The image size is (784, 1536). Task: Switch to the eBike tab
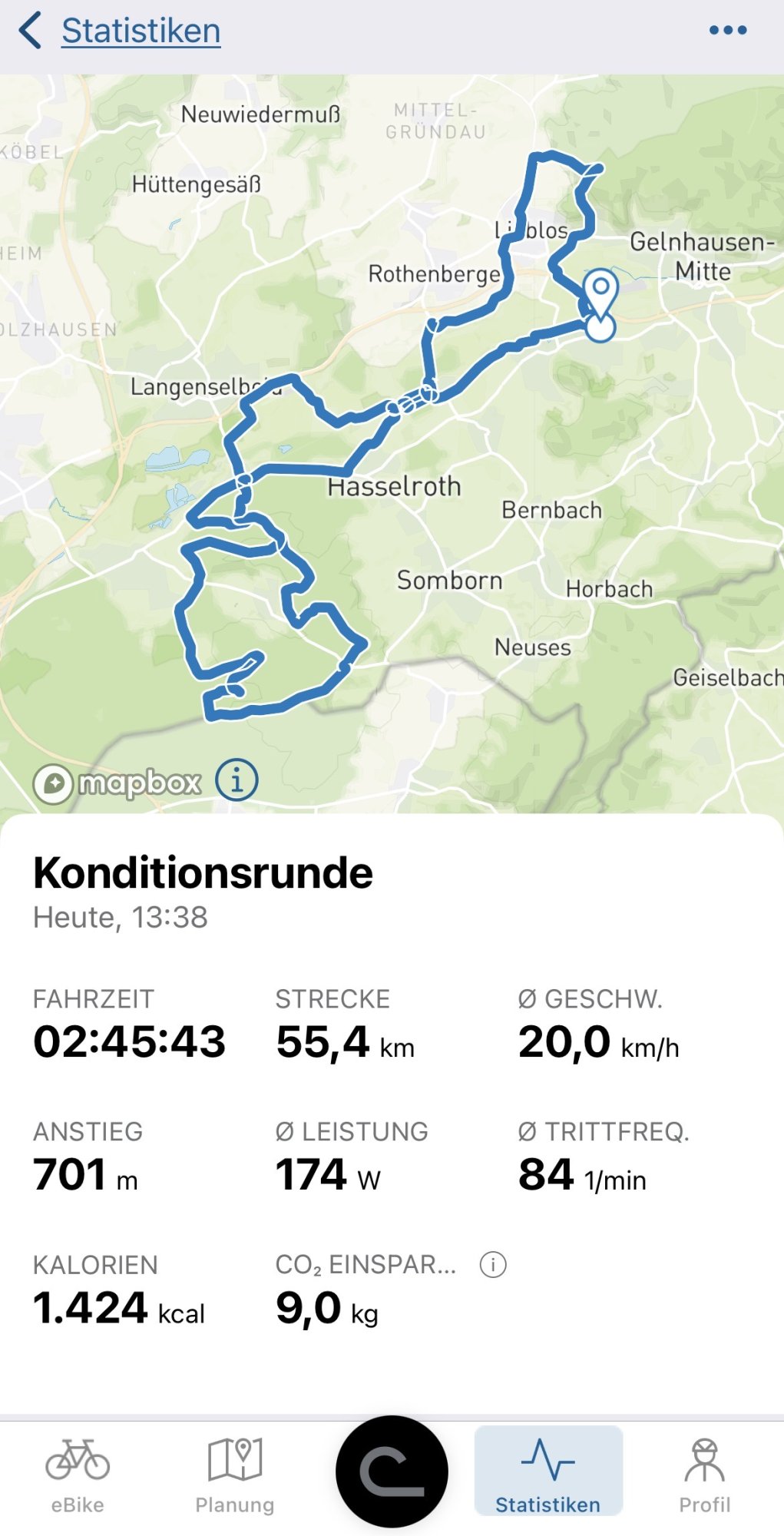[78, 1475]
